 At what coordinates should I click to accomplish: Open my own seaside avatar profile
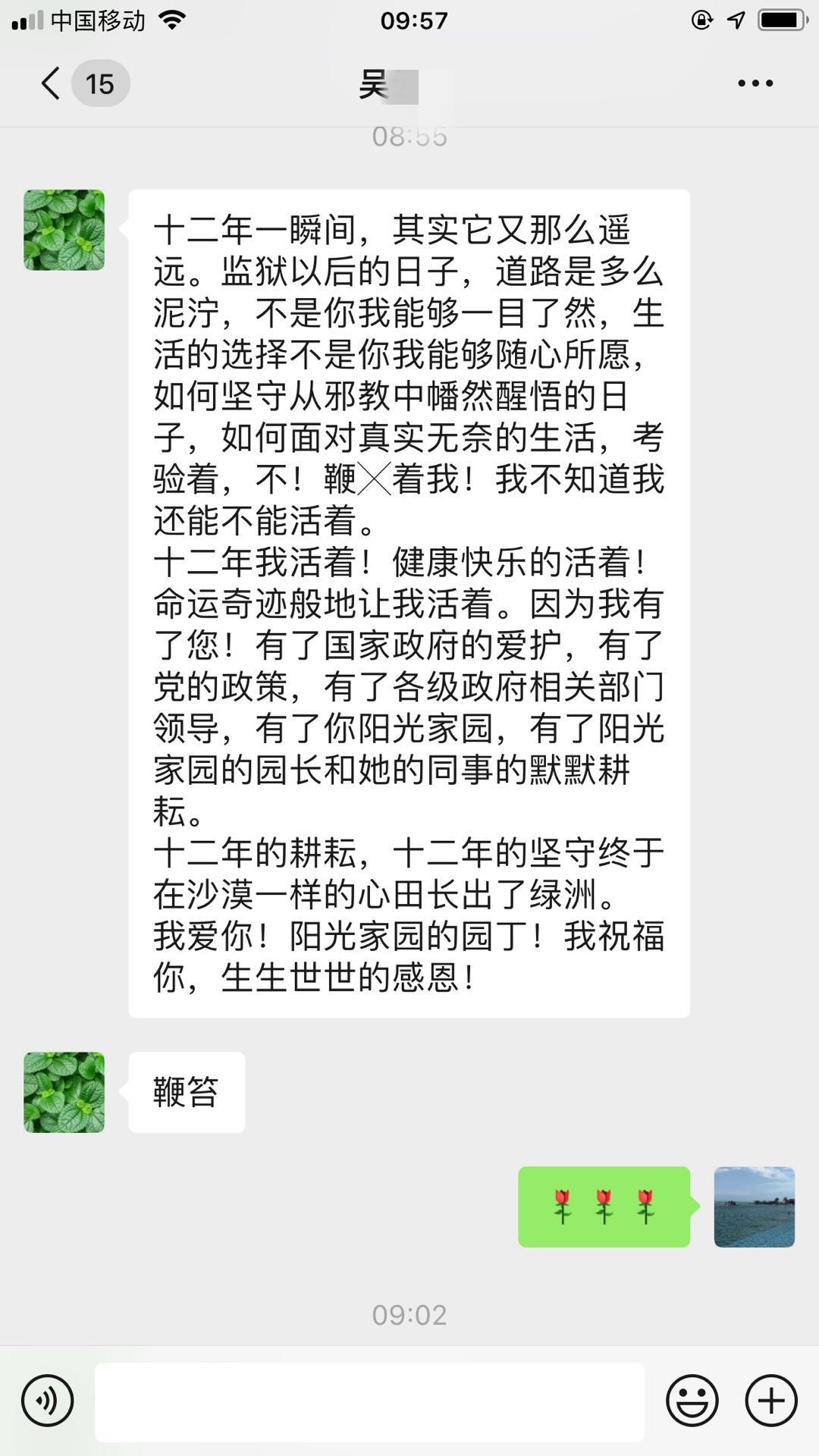pos(754,1207)
